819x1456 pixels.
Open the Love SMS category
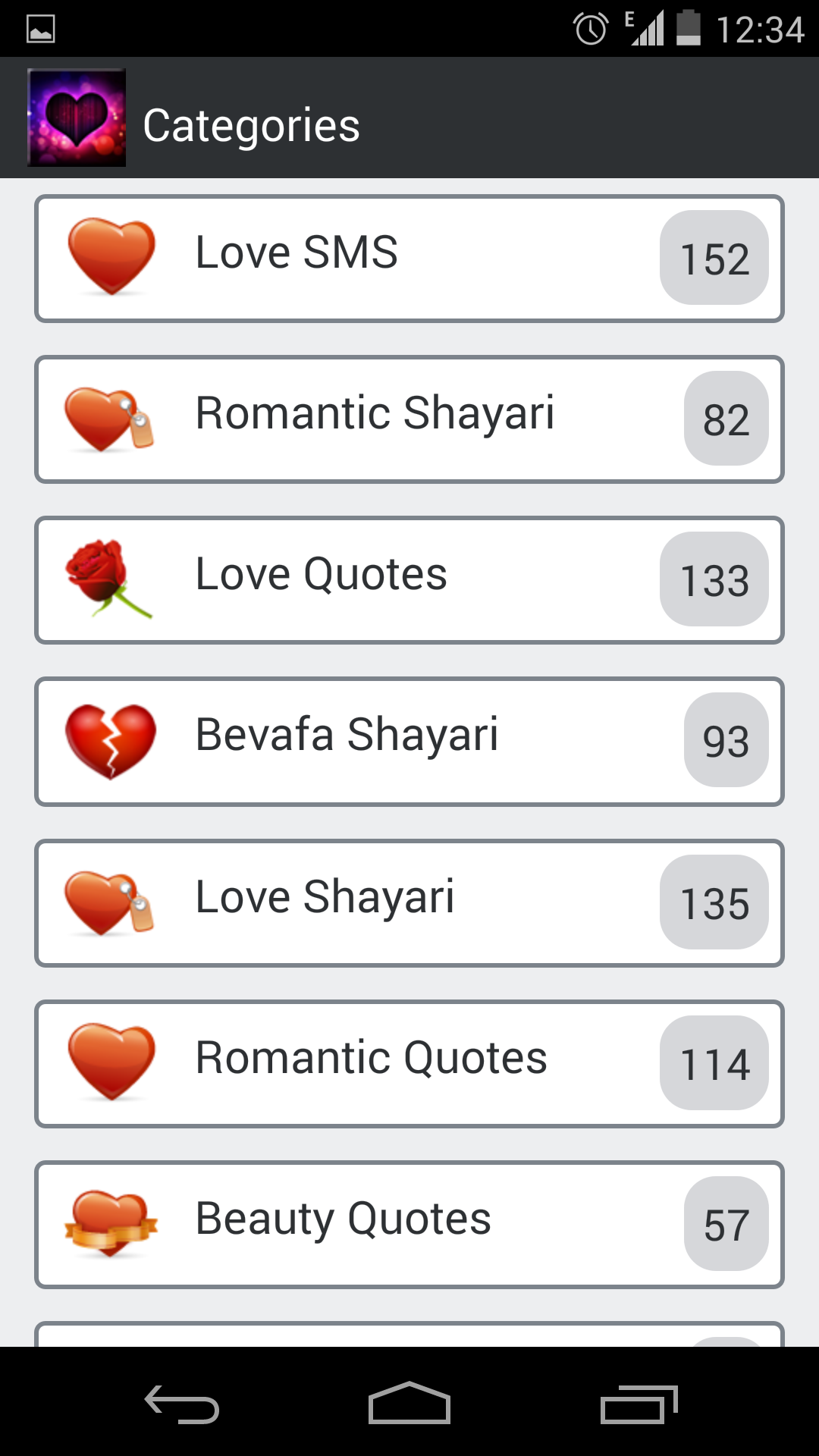point(409,258)
